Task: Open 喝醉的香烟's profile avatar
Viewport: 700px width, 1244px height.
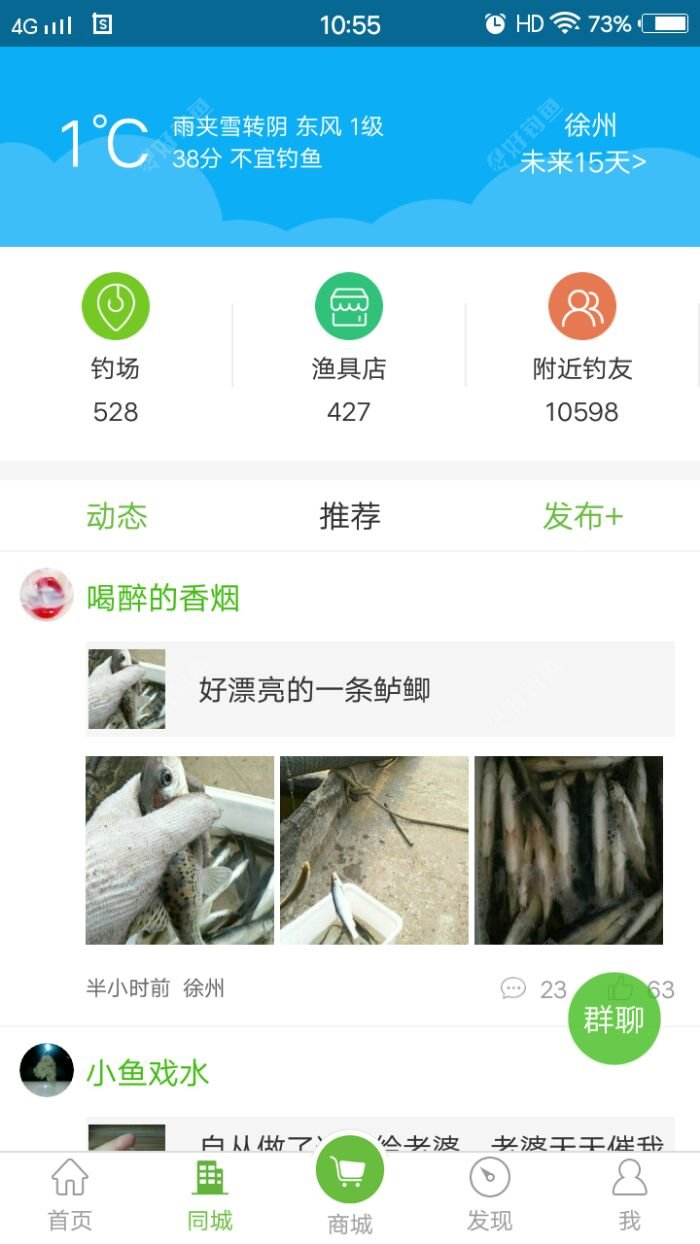Action: [47, 596]
